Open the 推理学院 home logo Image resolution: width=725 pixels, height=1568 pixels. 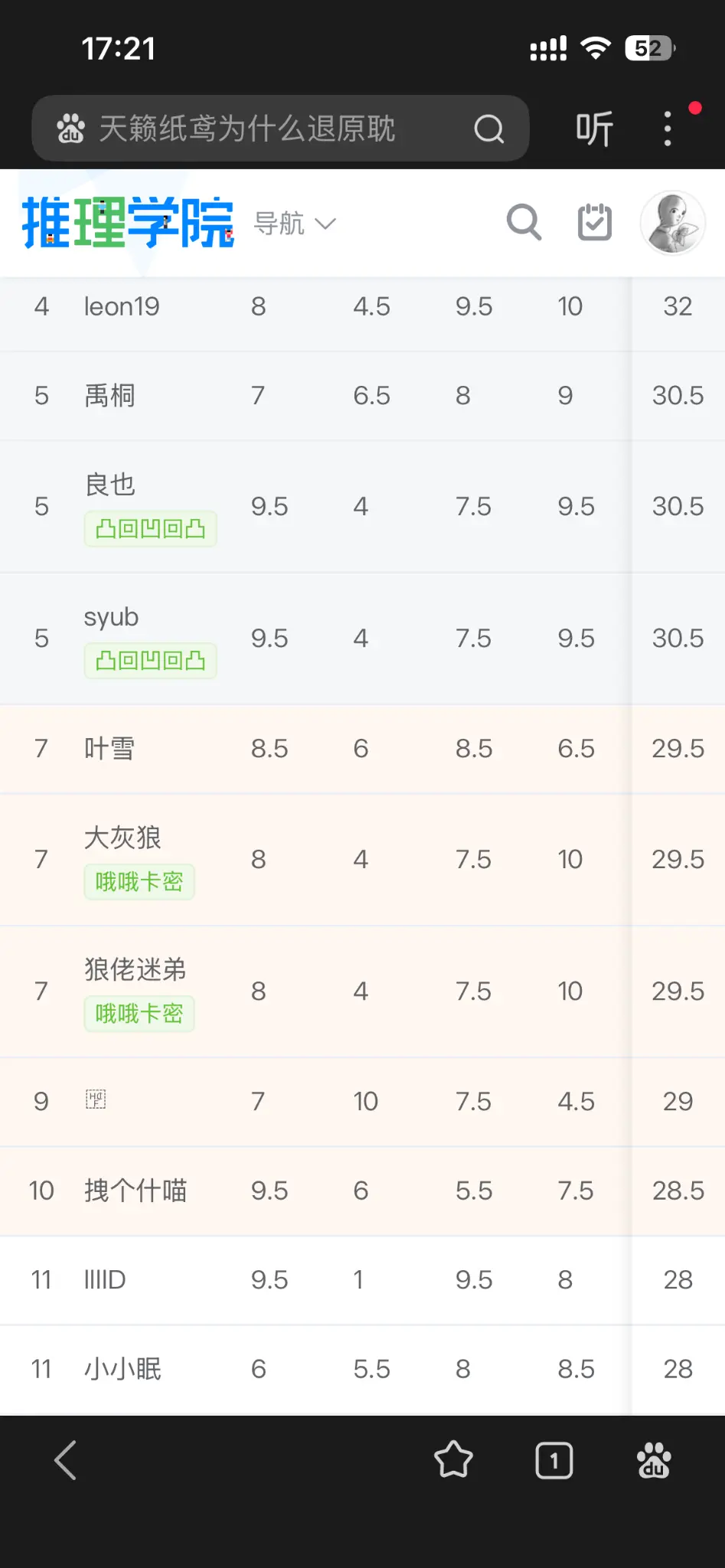click(x=128, y=223)
